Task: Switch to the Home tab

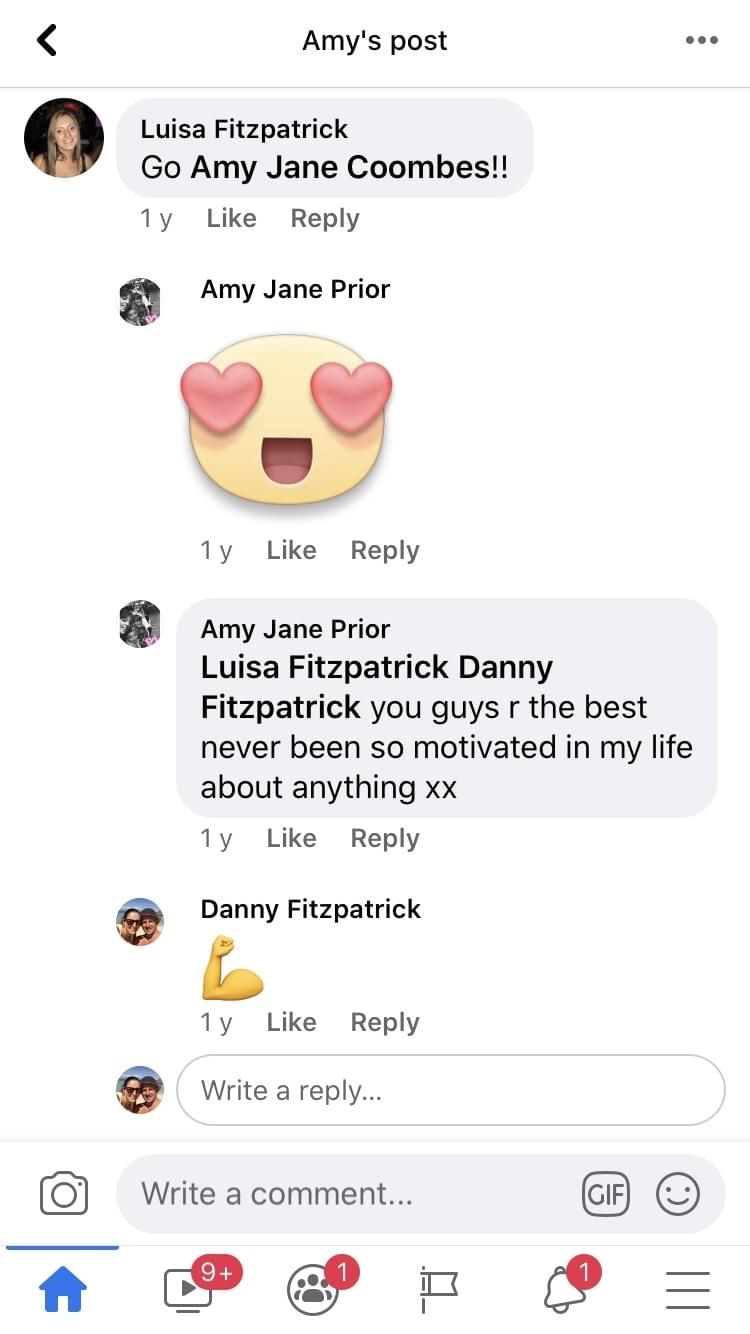Action: pyautogui.click(x=62, y=1290)
